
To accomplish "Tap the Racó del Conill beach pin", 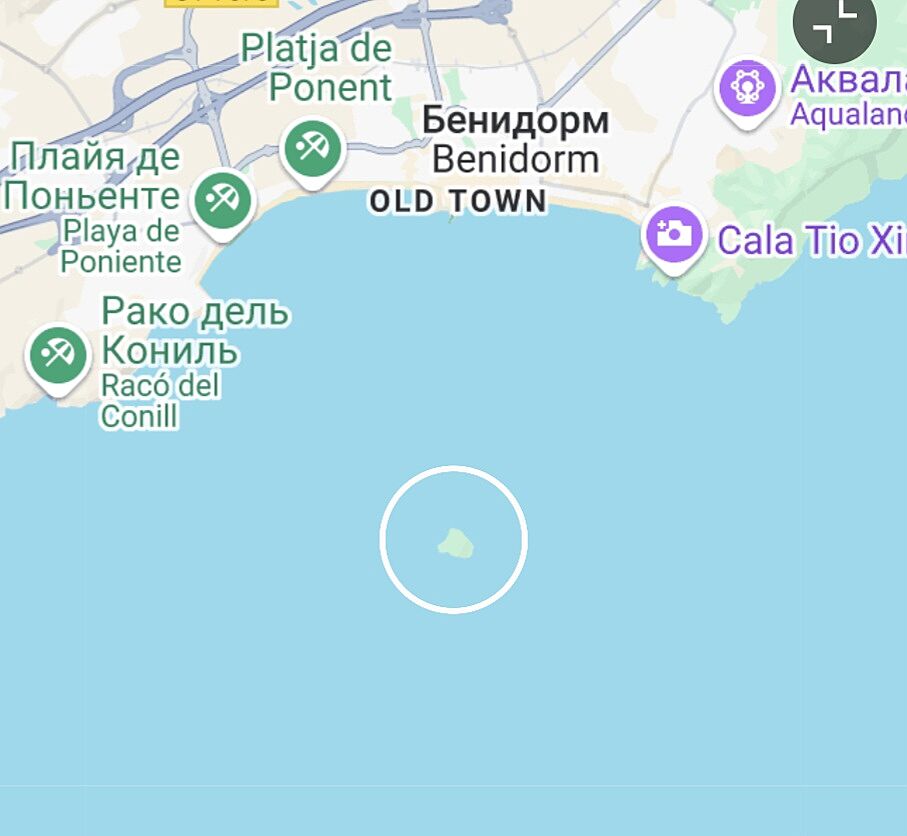I will pos(58,354).
